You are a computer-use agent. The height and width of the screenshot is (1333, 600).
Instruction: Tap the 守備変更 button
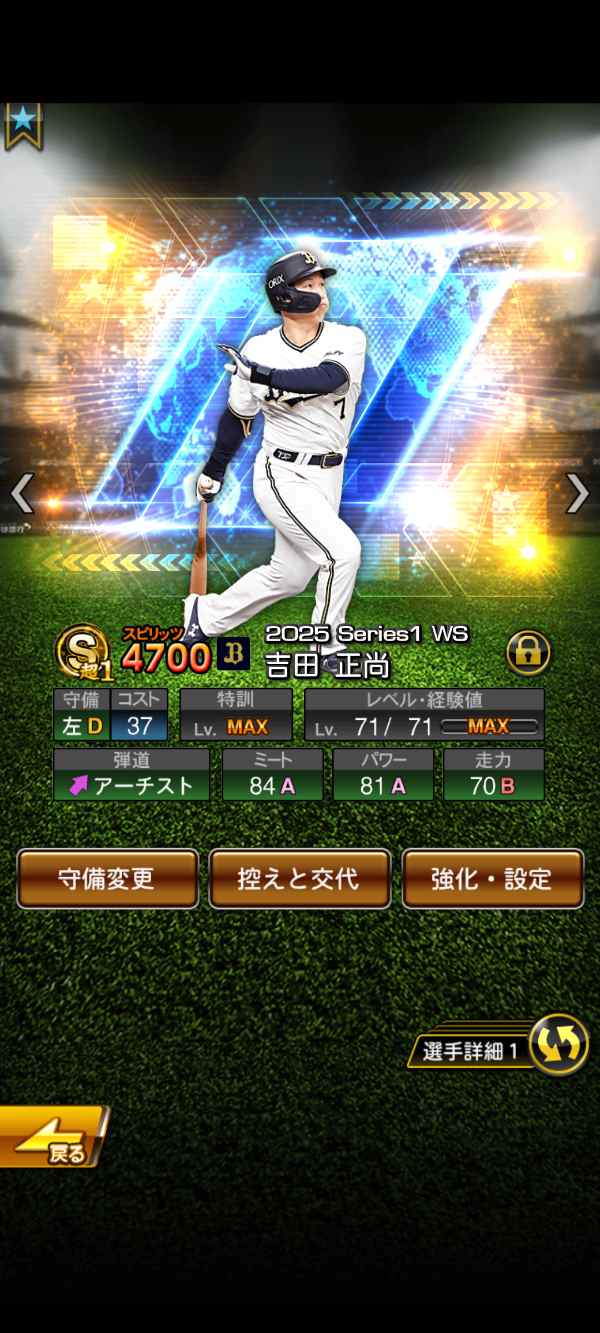click(x=108, y=879)
